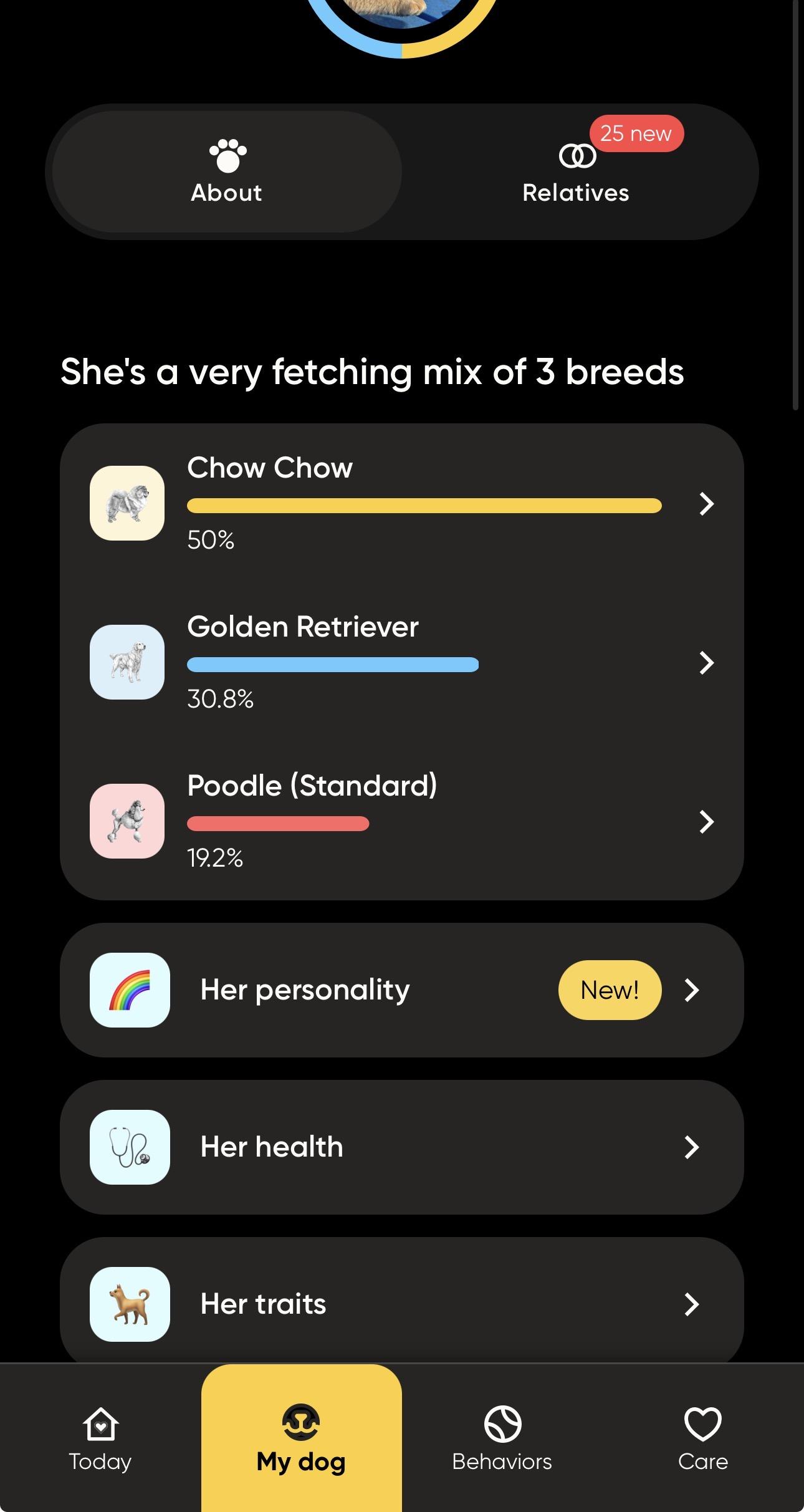Switch to the Relatives segment

coord(577,172)
